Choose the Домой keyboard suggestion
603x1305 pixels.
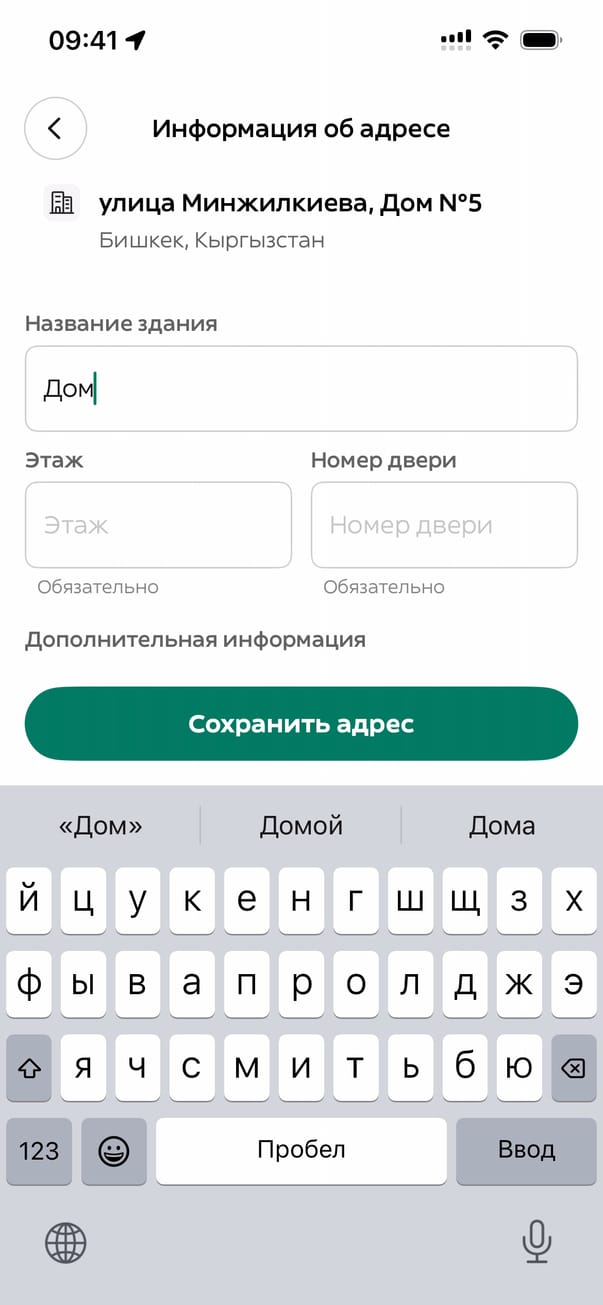[x=301, y=826]
